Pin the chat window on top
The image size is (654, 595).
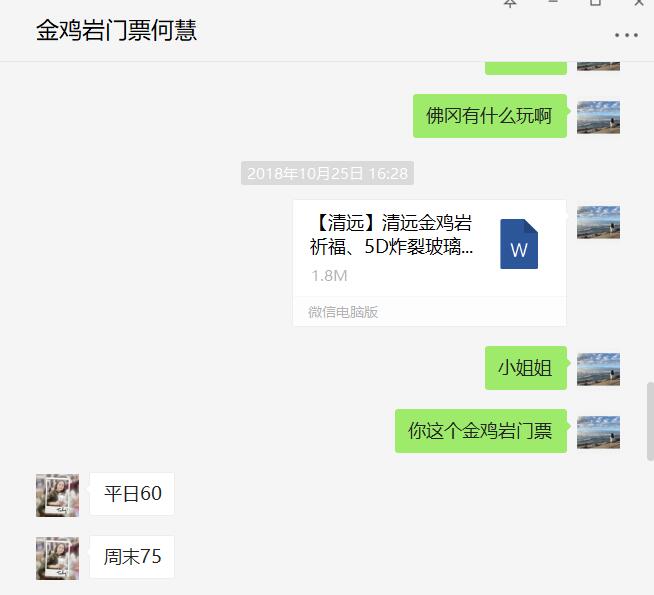click(510, 3)
